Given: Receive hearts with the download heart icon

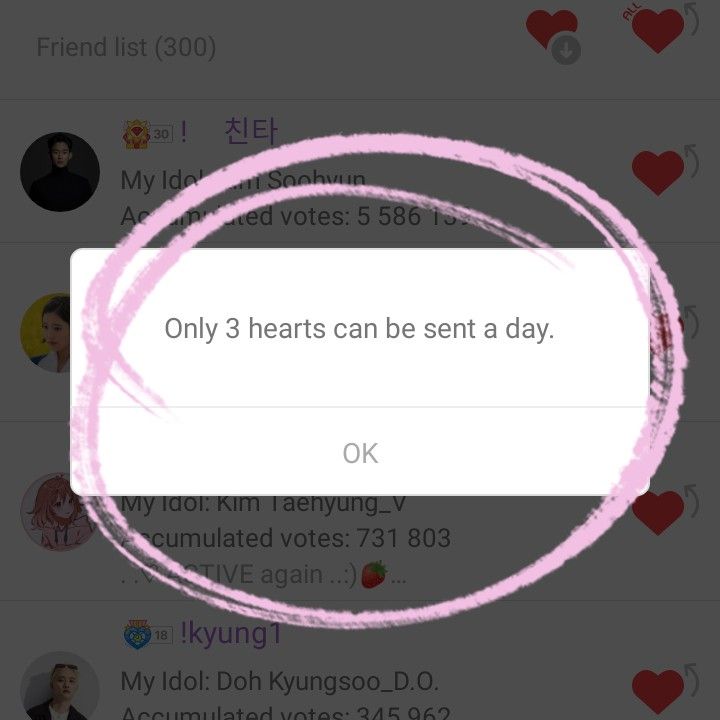Looking at the screenshot, I should click(553, 33).
